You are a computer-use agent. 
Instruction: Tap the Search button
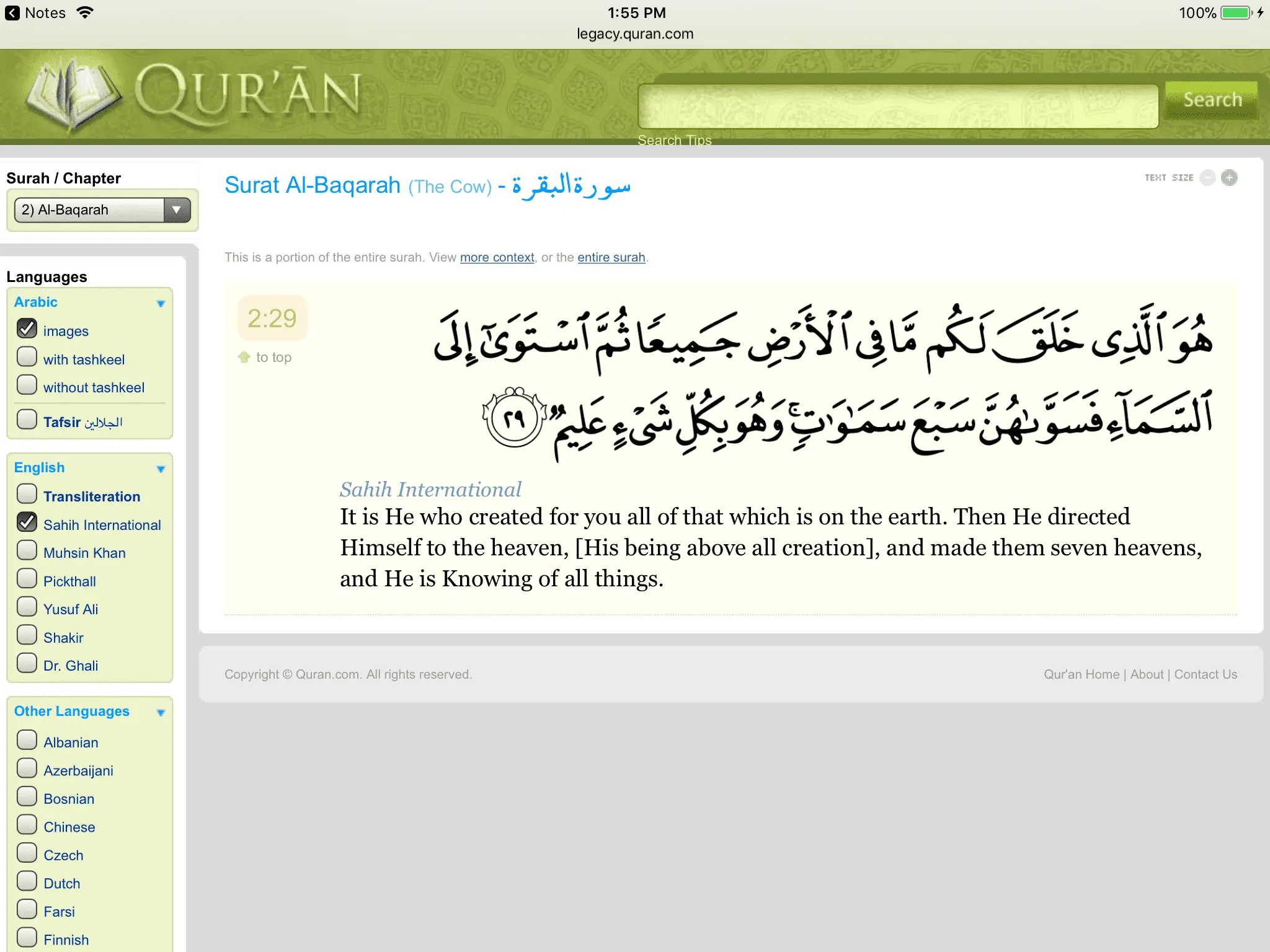(x=1212, y=100)
